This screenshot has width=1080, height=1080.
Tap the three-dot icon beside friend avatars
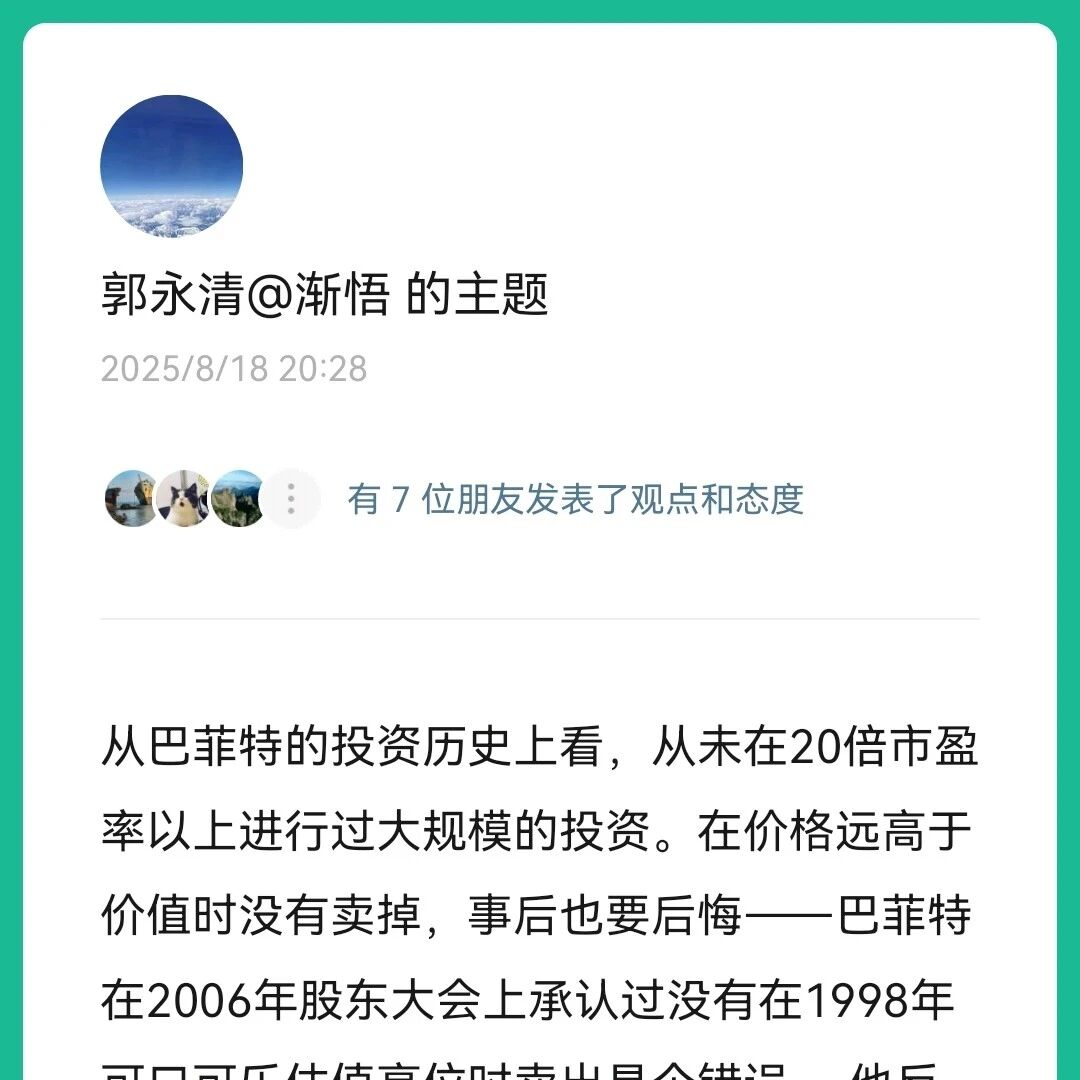tap(292, 498)
